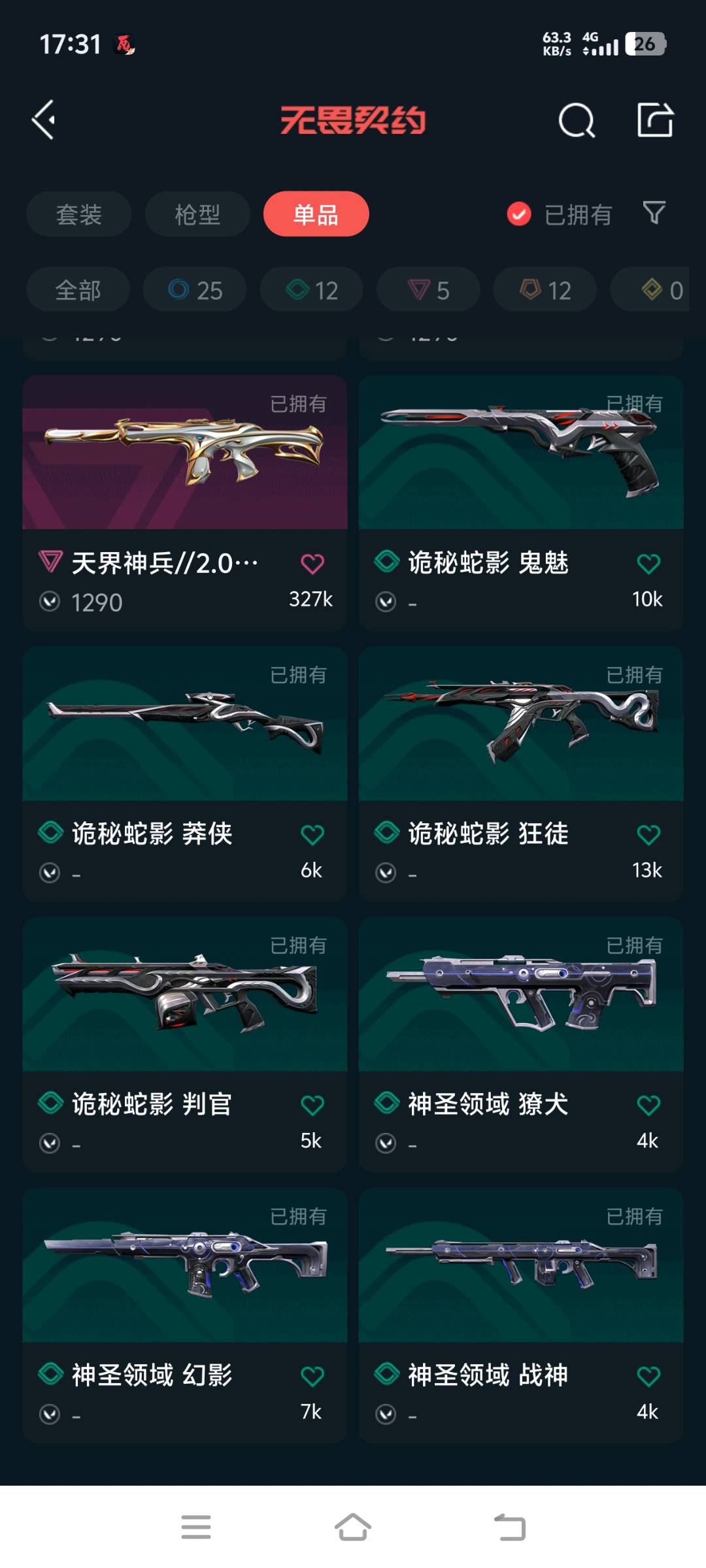Tap the system home button
The height and width of the screenshot is (1568, 706).
pyautogui.click(x=353, y=1527)
